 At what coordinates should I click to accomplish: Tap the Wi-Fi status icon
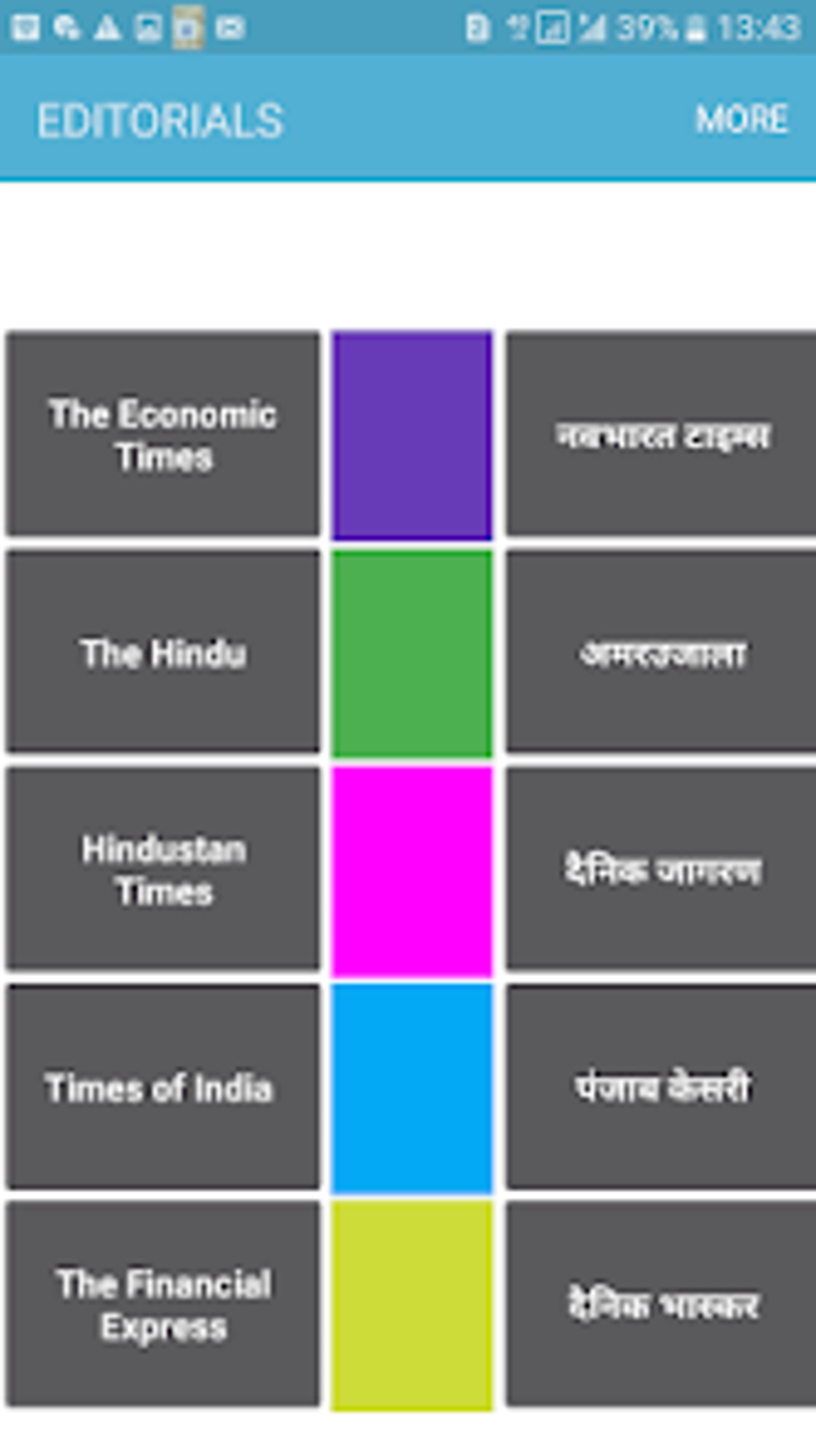coord(552,28)
